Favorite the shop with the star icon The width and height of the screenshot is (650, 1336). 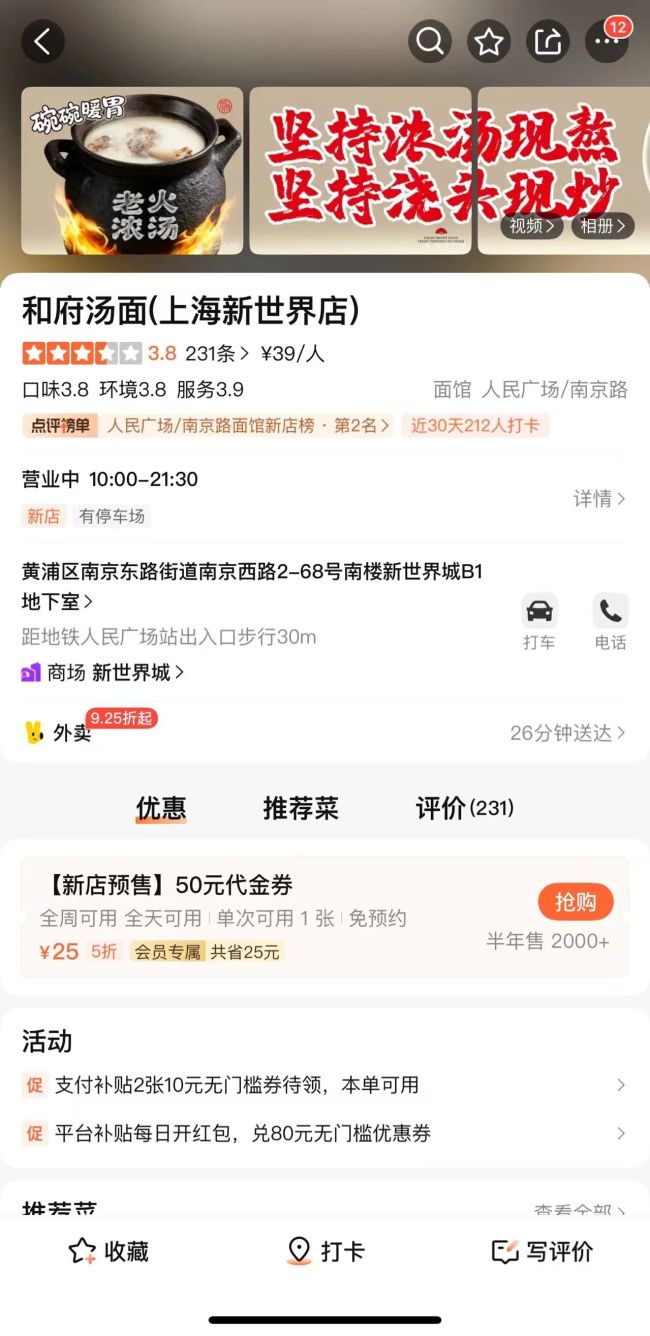click(489, 42)
